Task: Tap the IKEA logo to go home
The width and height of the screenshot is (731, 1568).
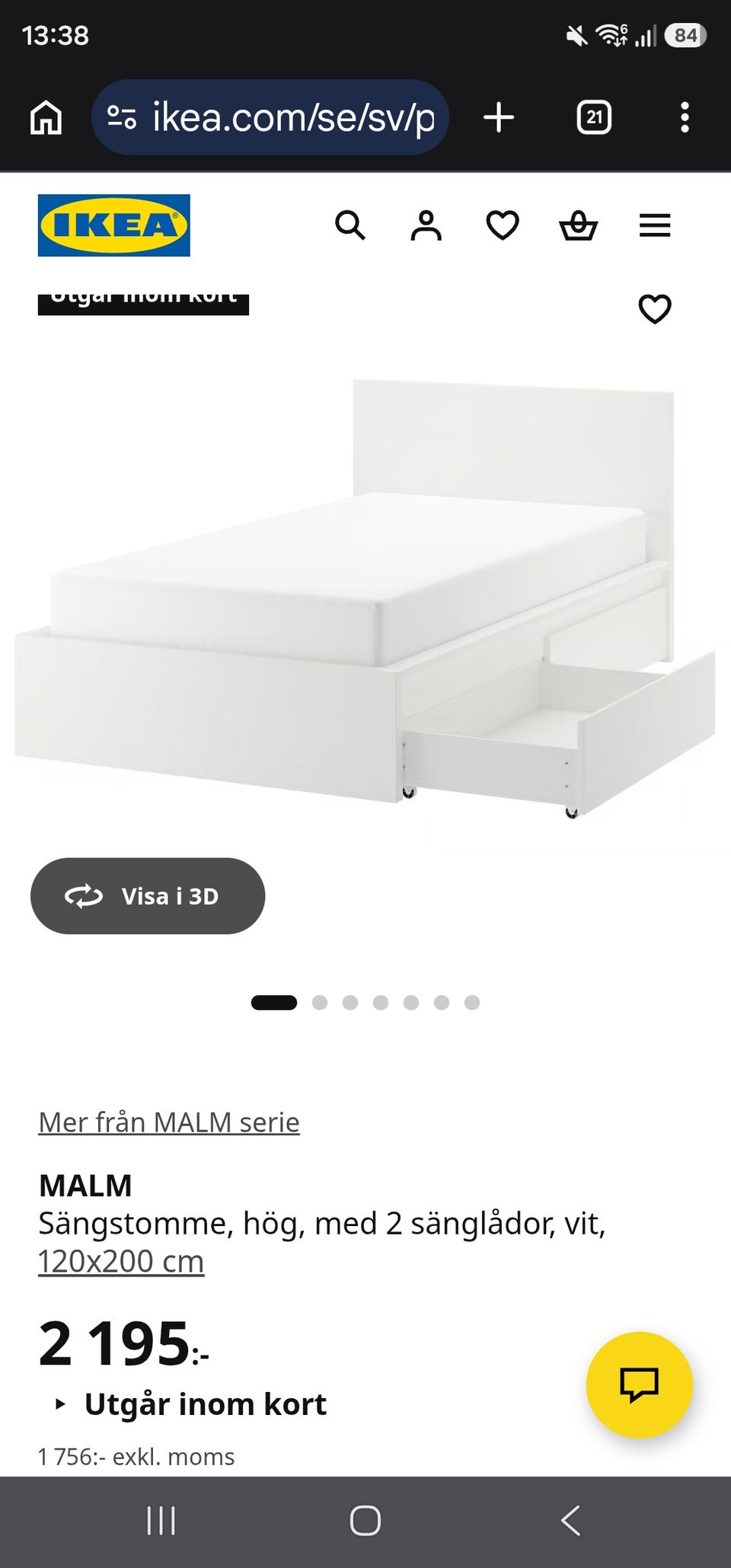Action: pos(114,225)
